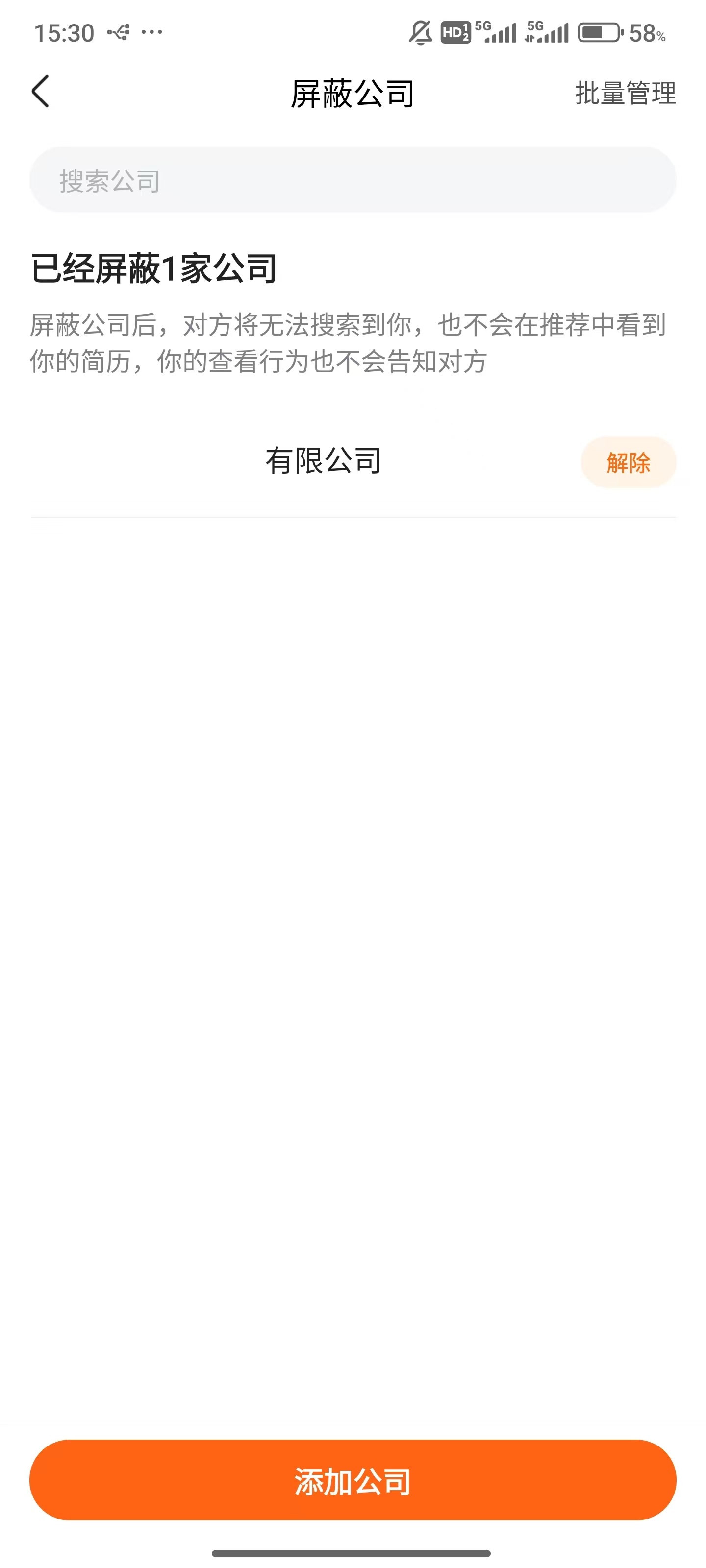Unblock the 有限公司 company via 解除
Screen dimensions: 706x1568
tap(628, 463)
